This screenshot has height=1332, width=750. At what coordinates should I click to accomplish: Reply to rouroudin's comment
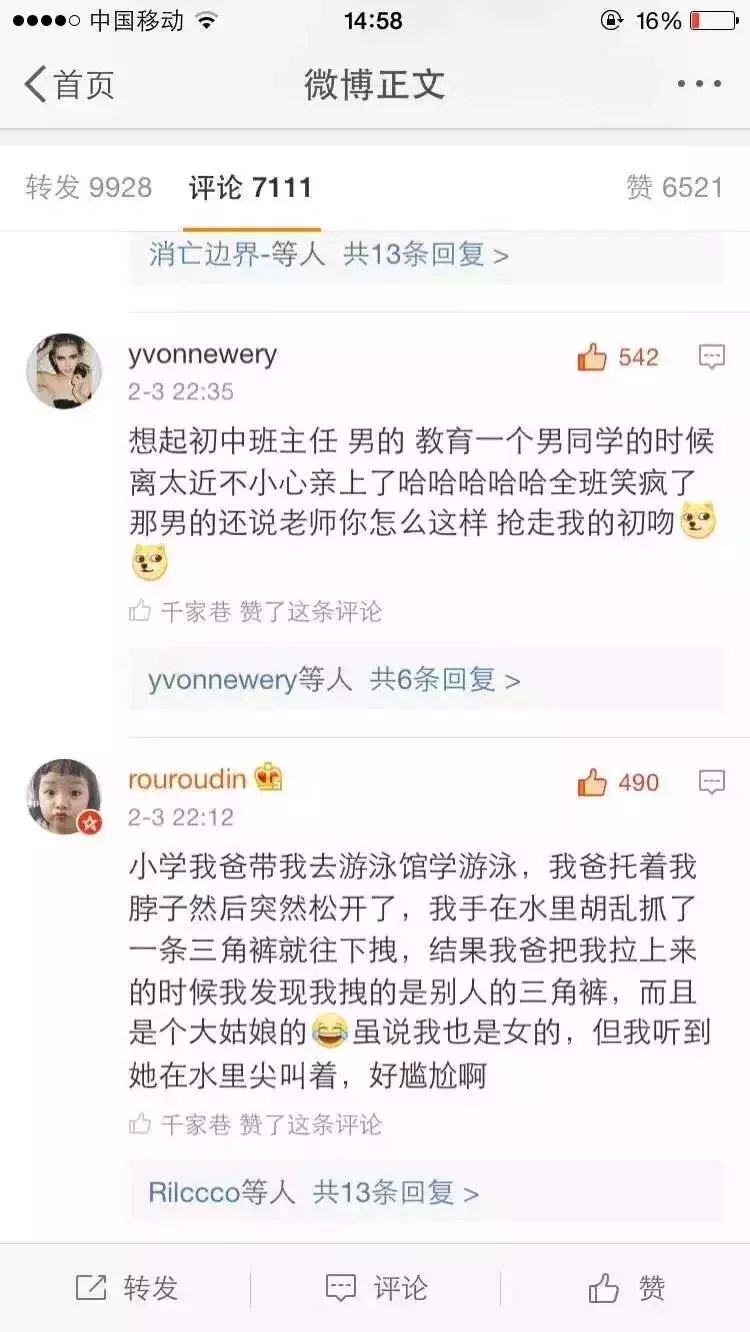click(x=711, y=782)
